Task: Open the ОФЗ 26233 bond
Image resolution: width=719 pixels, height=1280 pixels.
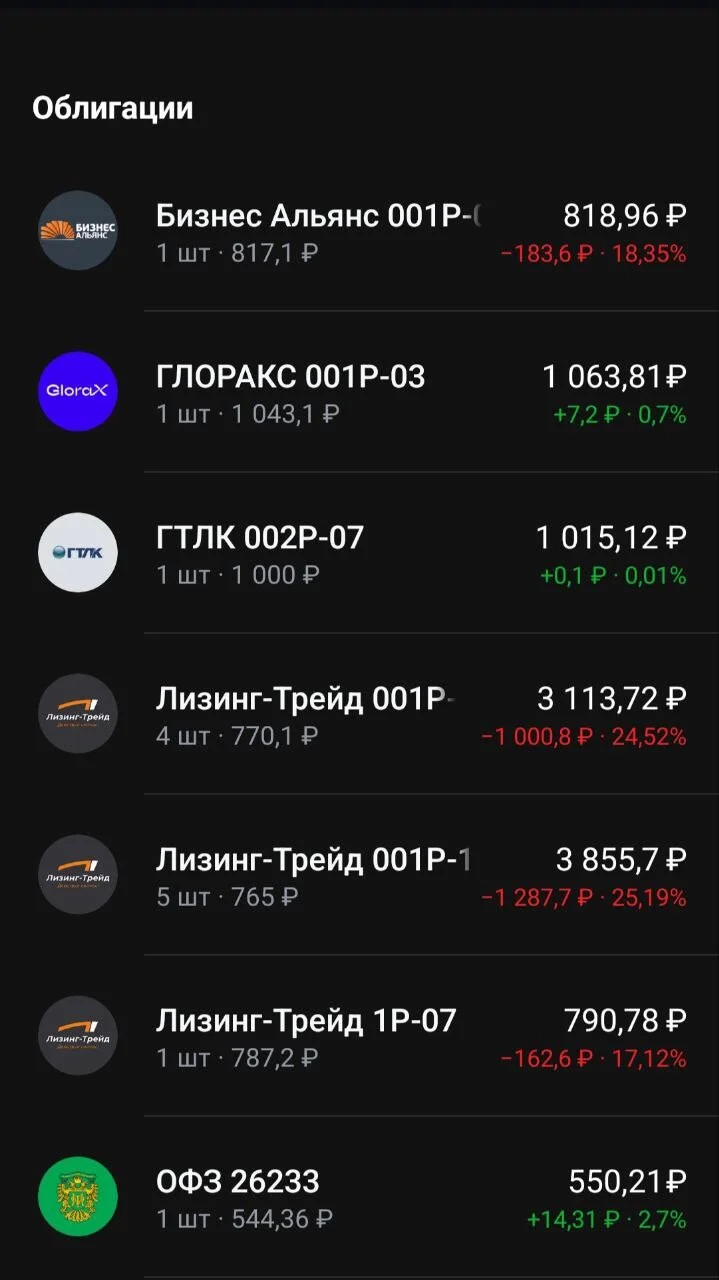Action: (360, 1197)
